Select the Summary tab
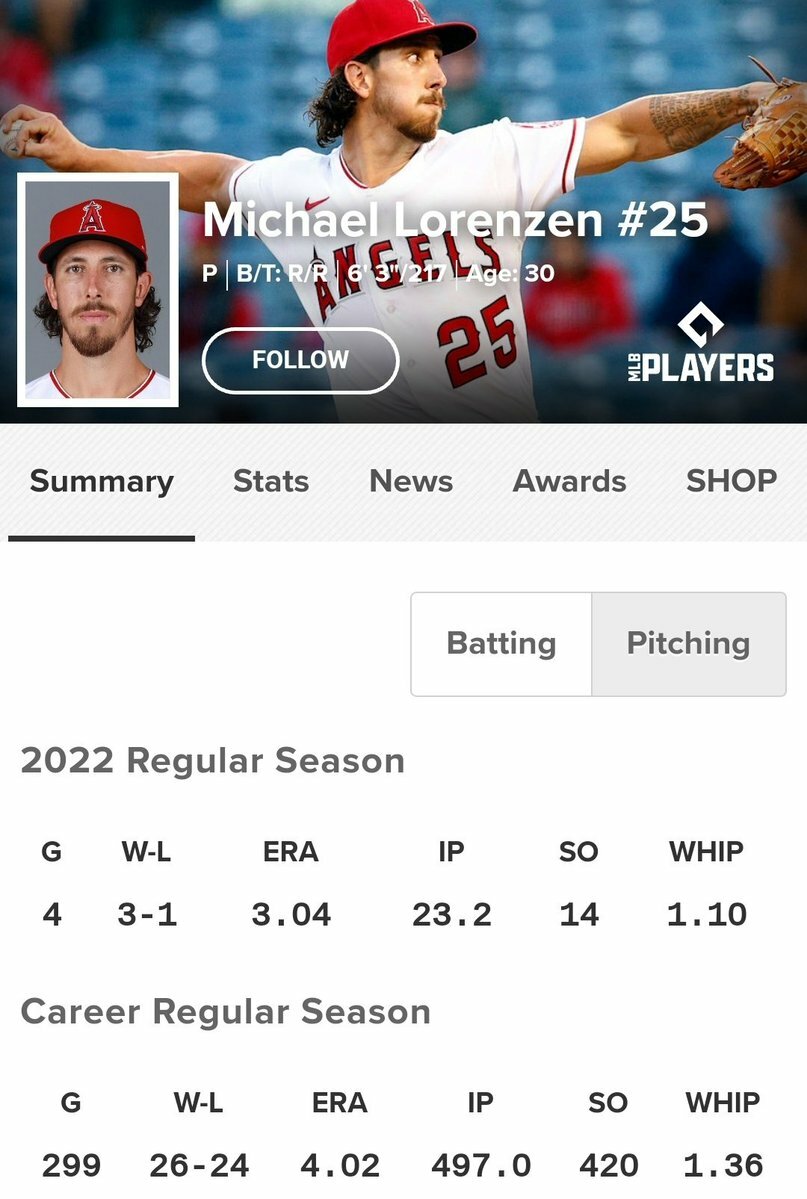Screen dimensions: 807x1199 (101, 481)
